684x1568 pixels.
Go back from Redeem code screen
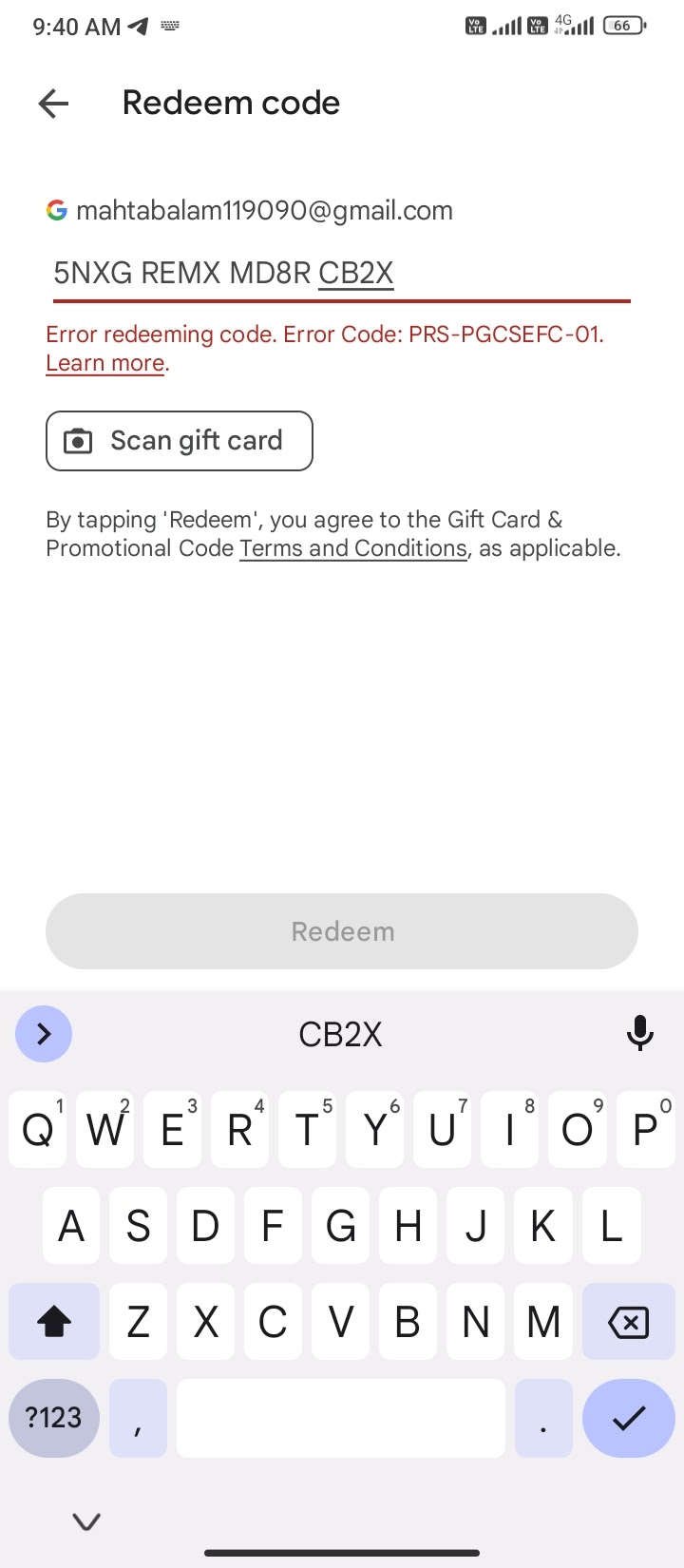53,104
